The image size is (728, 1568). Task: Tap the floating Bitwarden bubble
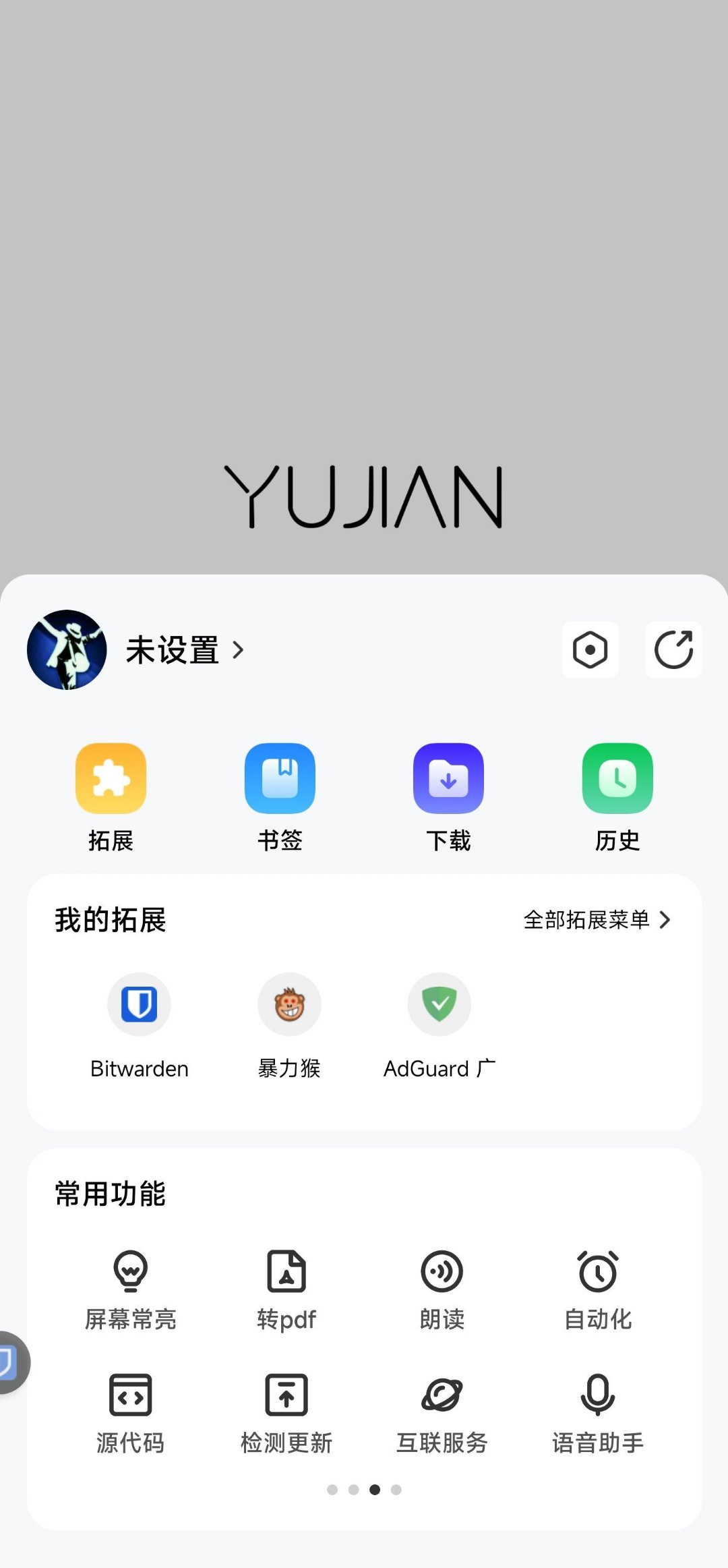point(10,1363)
